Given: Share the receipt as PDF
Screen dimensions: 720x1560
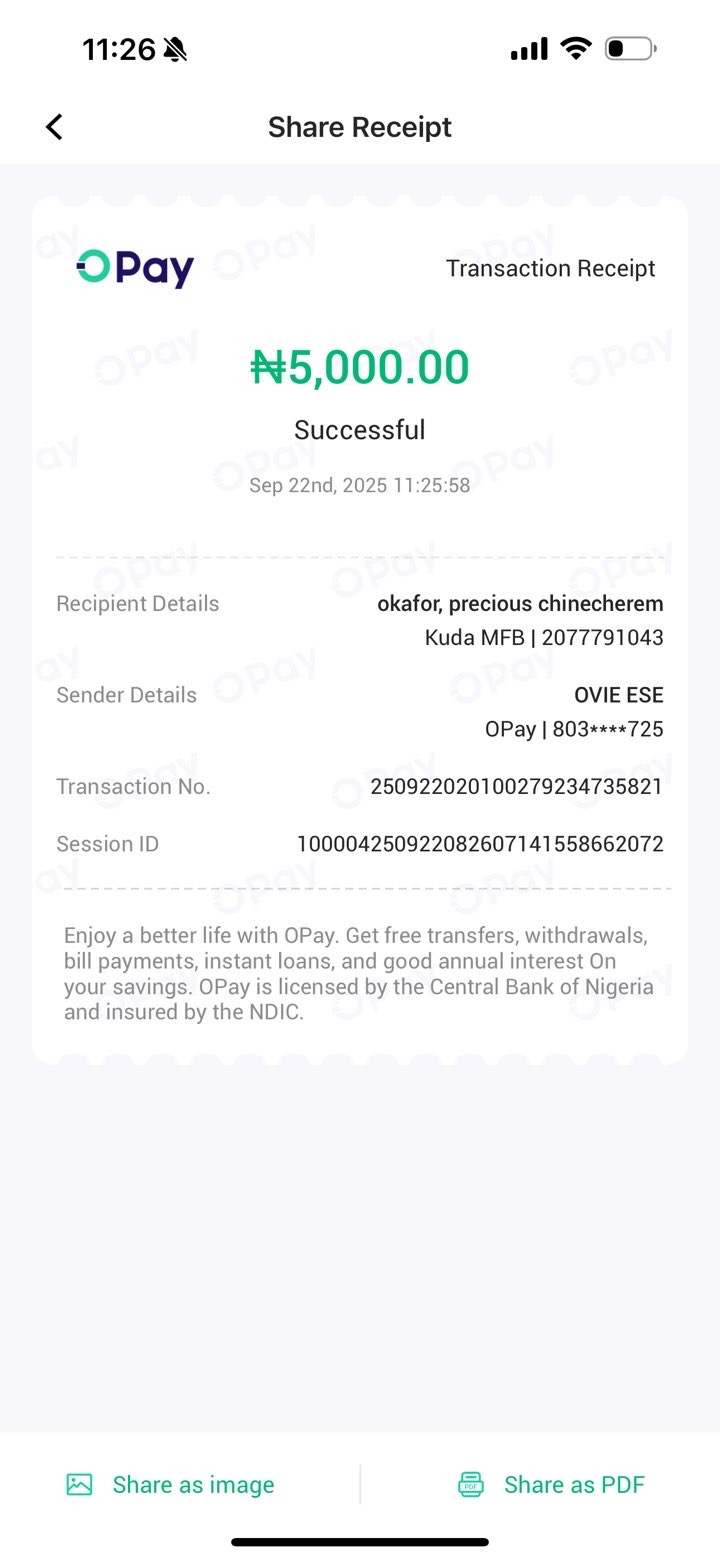Looking at the screenshot, I should click(x=551, y=1485).
